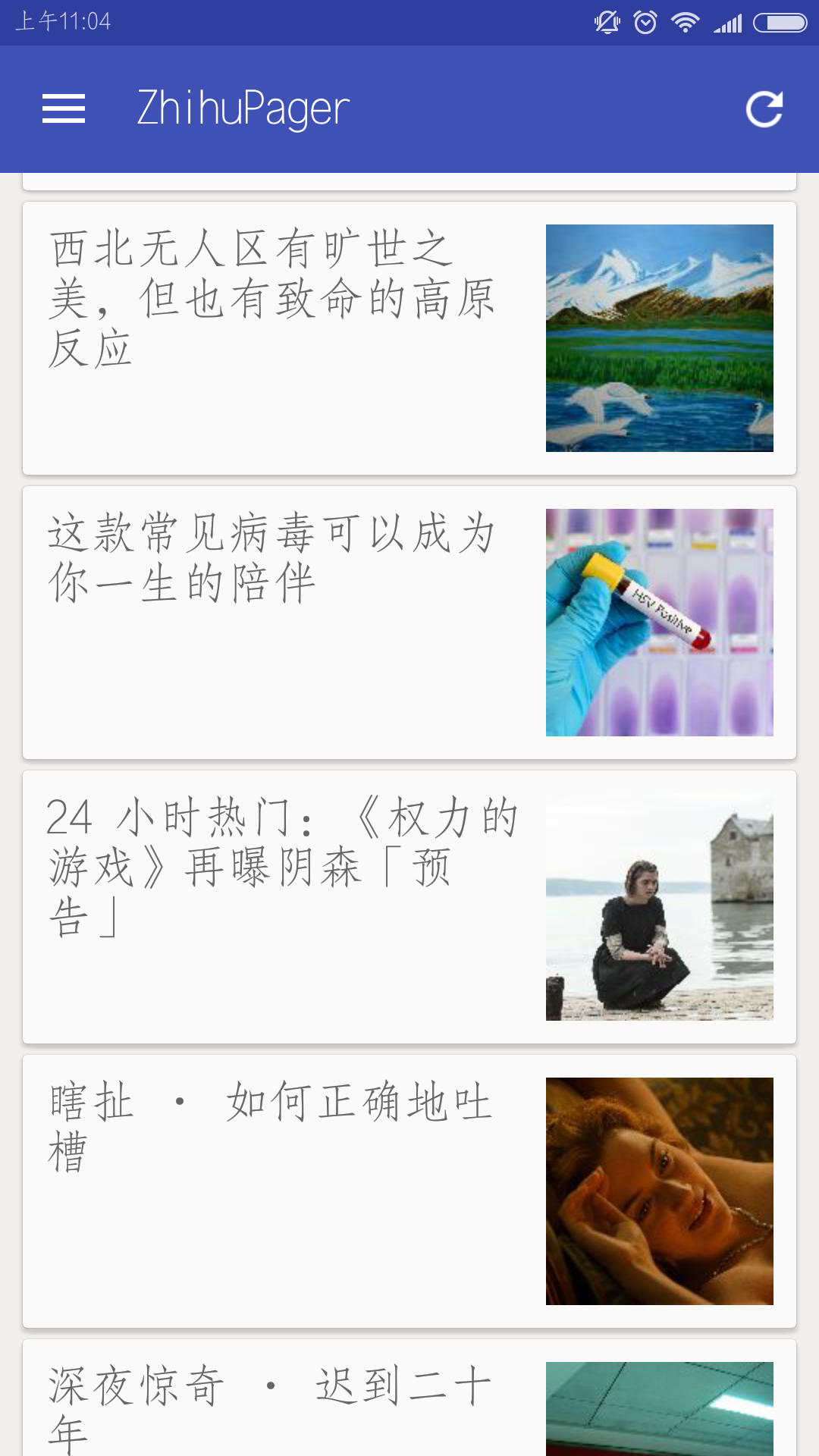Open the 西北无人区有旷世之美 article
This screenshot has height=1456, width=819.
409,338
